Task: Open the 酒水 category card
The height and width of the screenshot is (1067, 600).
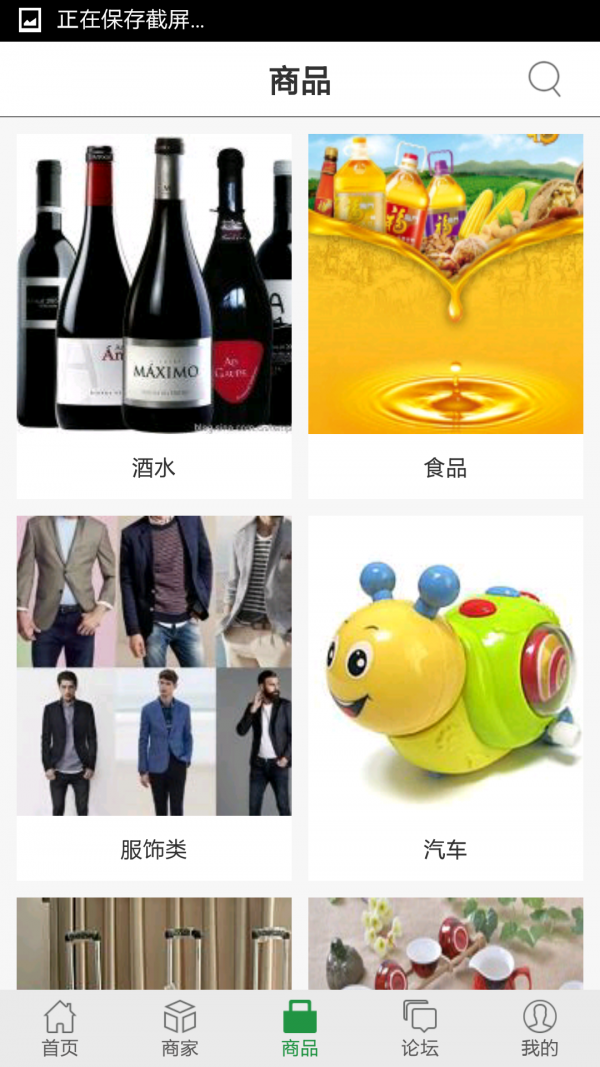Action: click(x=154, y=315)
